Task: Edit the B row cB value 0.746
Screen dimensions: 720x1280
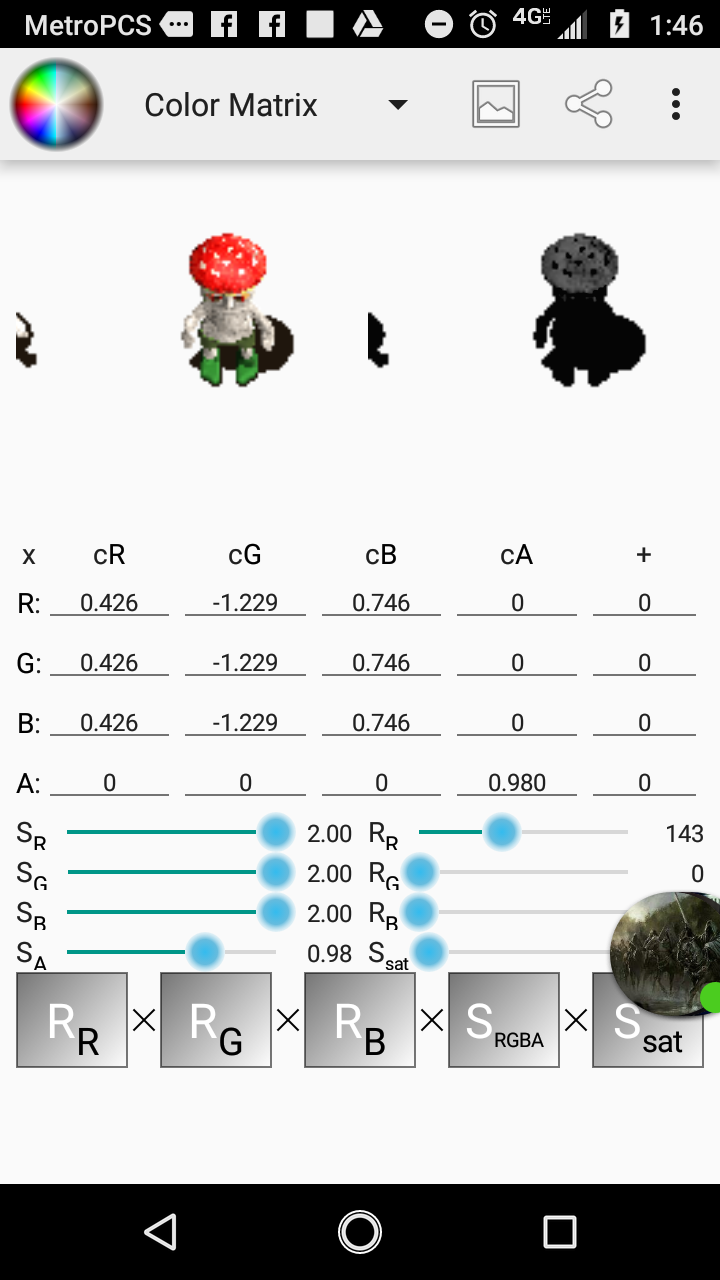Action: tap(381, 723)
